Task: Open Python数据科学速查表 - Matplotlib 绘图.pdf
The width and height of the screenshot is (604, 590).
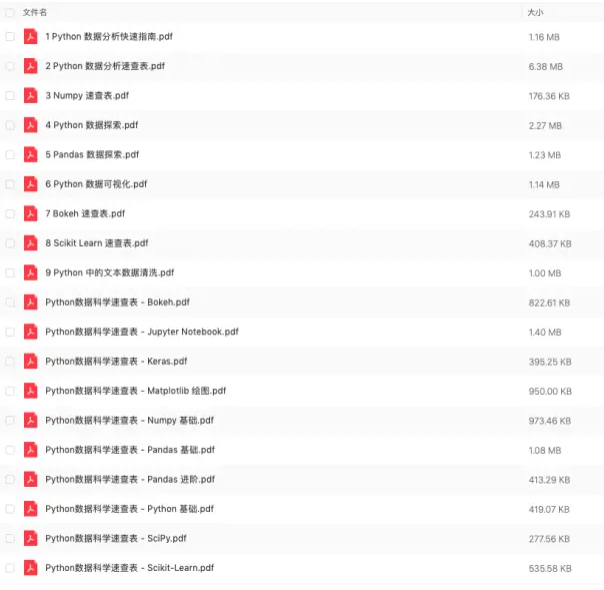Action: click(x=135, y=391)
